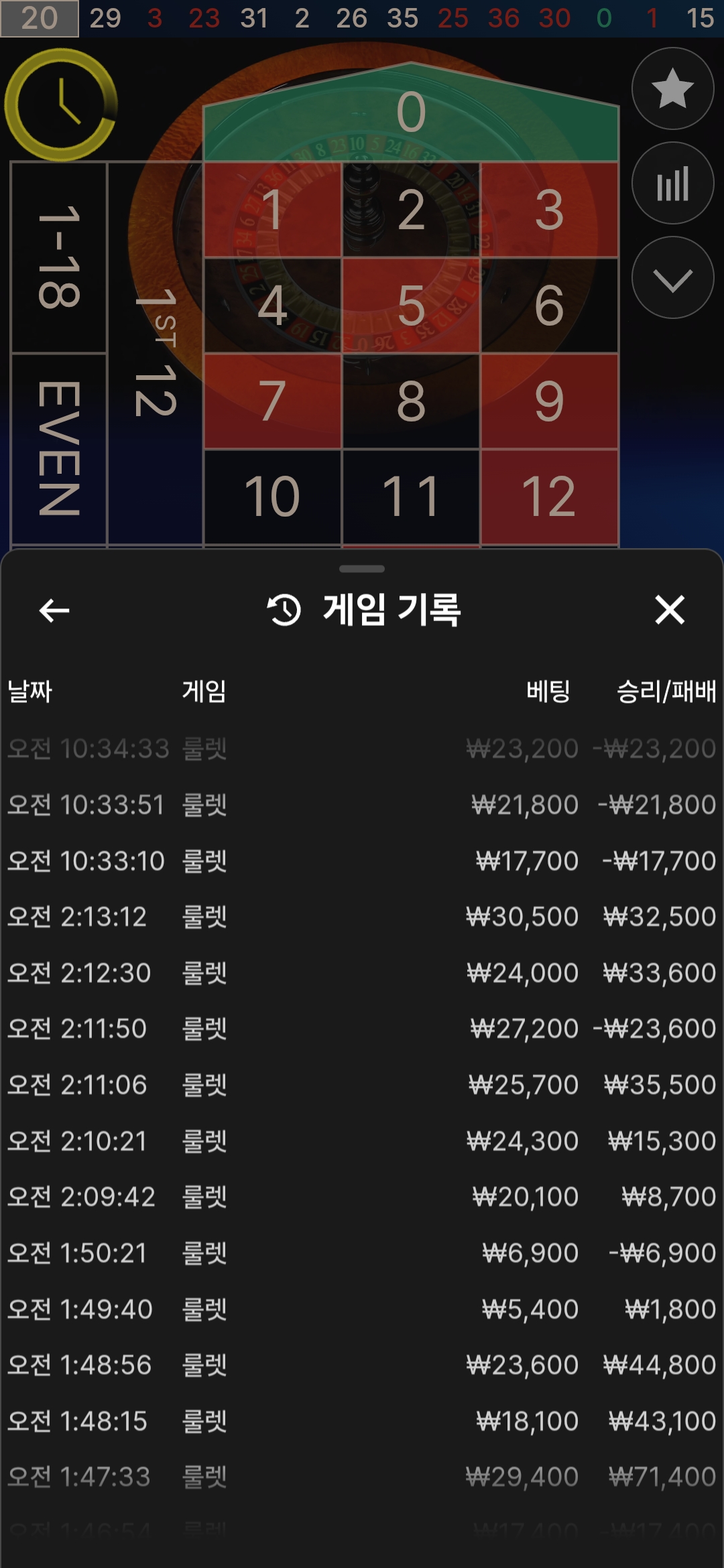The image size is (724, 1568).
Task: Open the 오전 10:33:51 룰렛 record
Action: (x=362, y=805)
